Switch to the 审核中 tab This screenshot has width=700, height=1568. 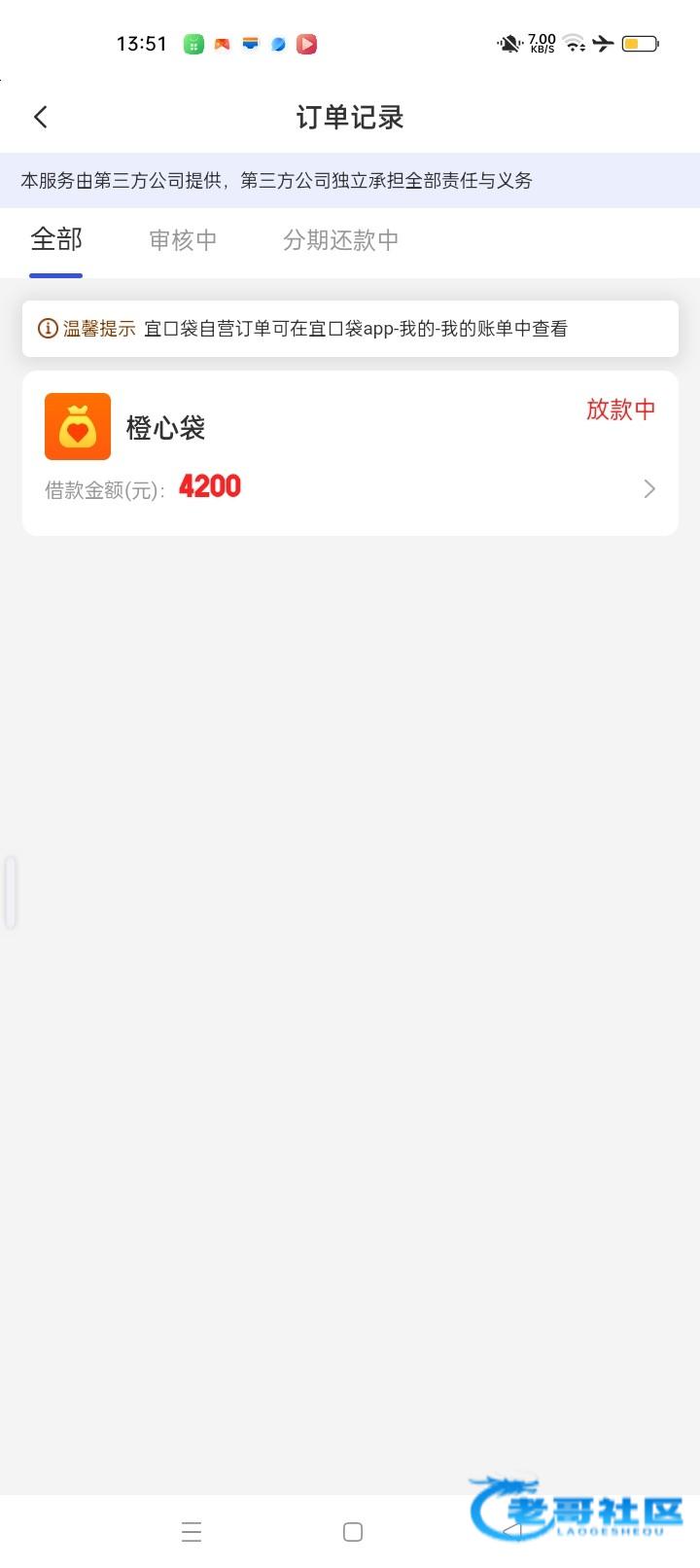[x=183, y=240]
